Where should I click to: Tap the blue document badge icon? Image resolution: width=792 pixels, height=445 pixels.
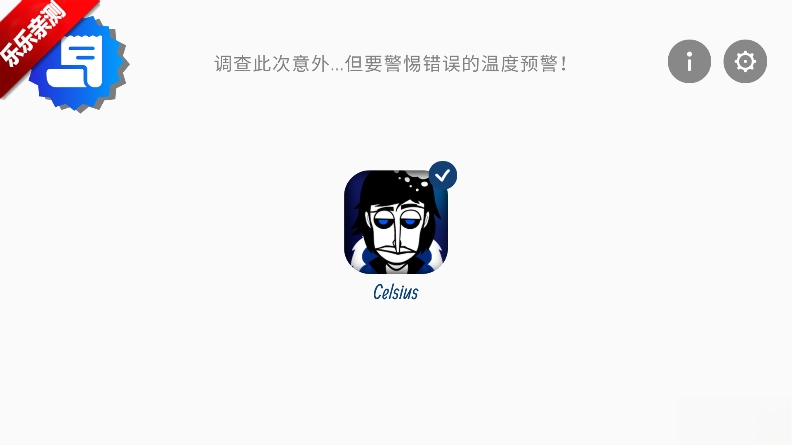click(82, 64)
